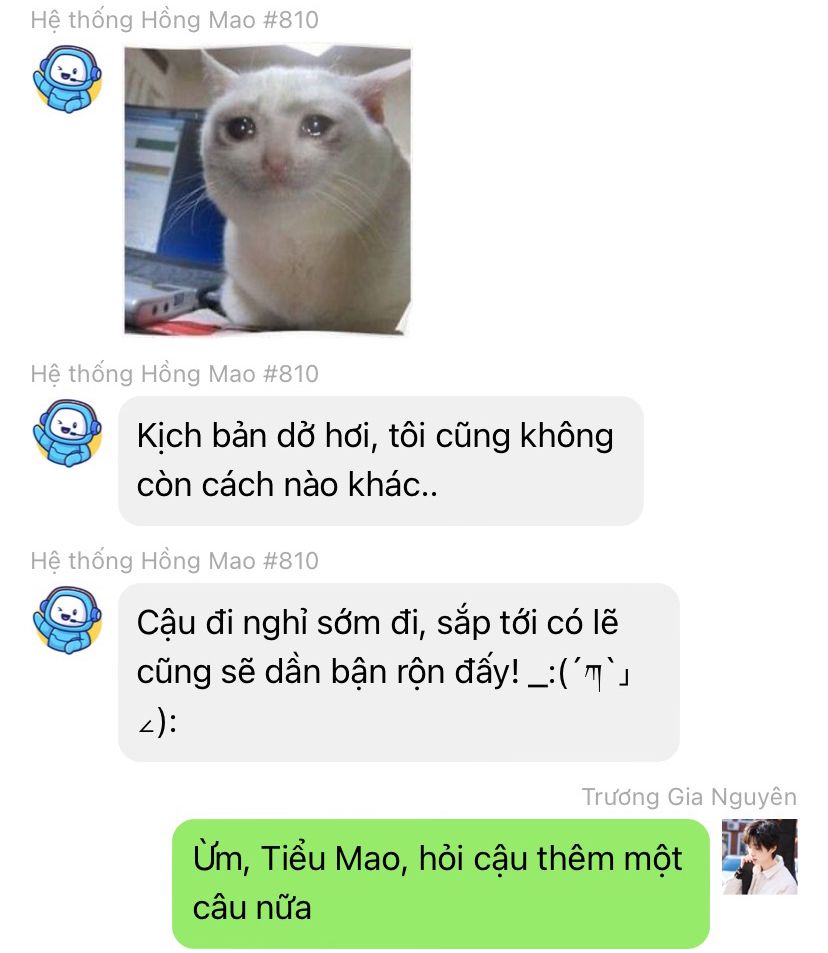Open Trương Gia Nguyên's profile avatar

759,856
